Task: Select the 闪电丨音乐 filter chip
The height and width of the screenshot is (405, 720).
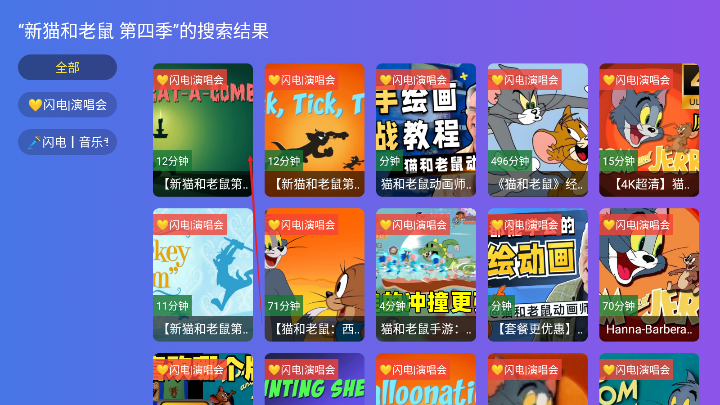Action: pos(67,142)
